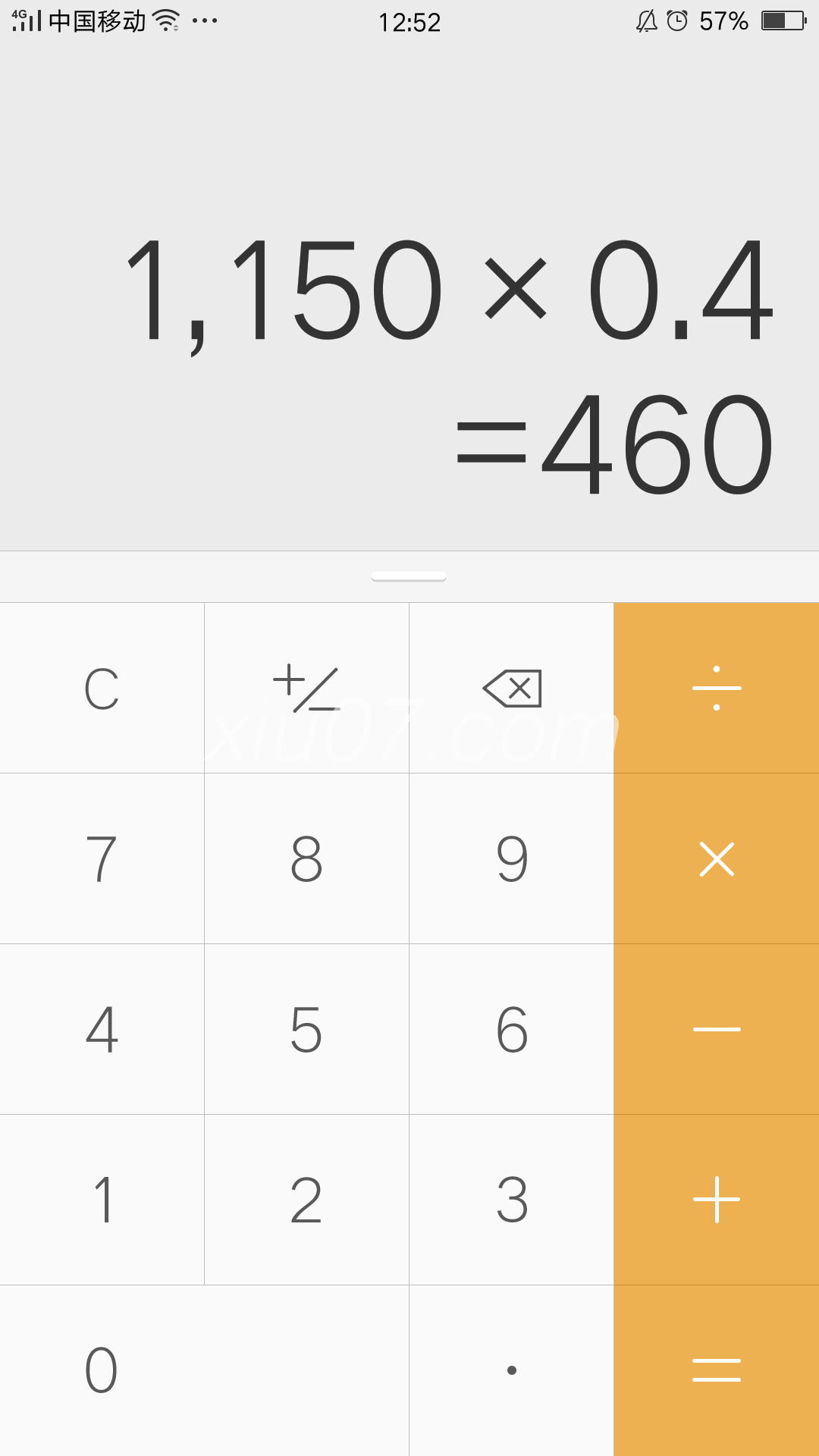Screen dimensions: 819x1456
Task: Clear the calculation with C
Action: coord(102,689)
